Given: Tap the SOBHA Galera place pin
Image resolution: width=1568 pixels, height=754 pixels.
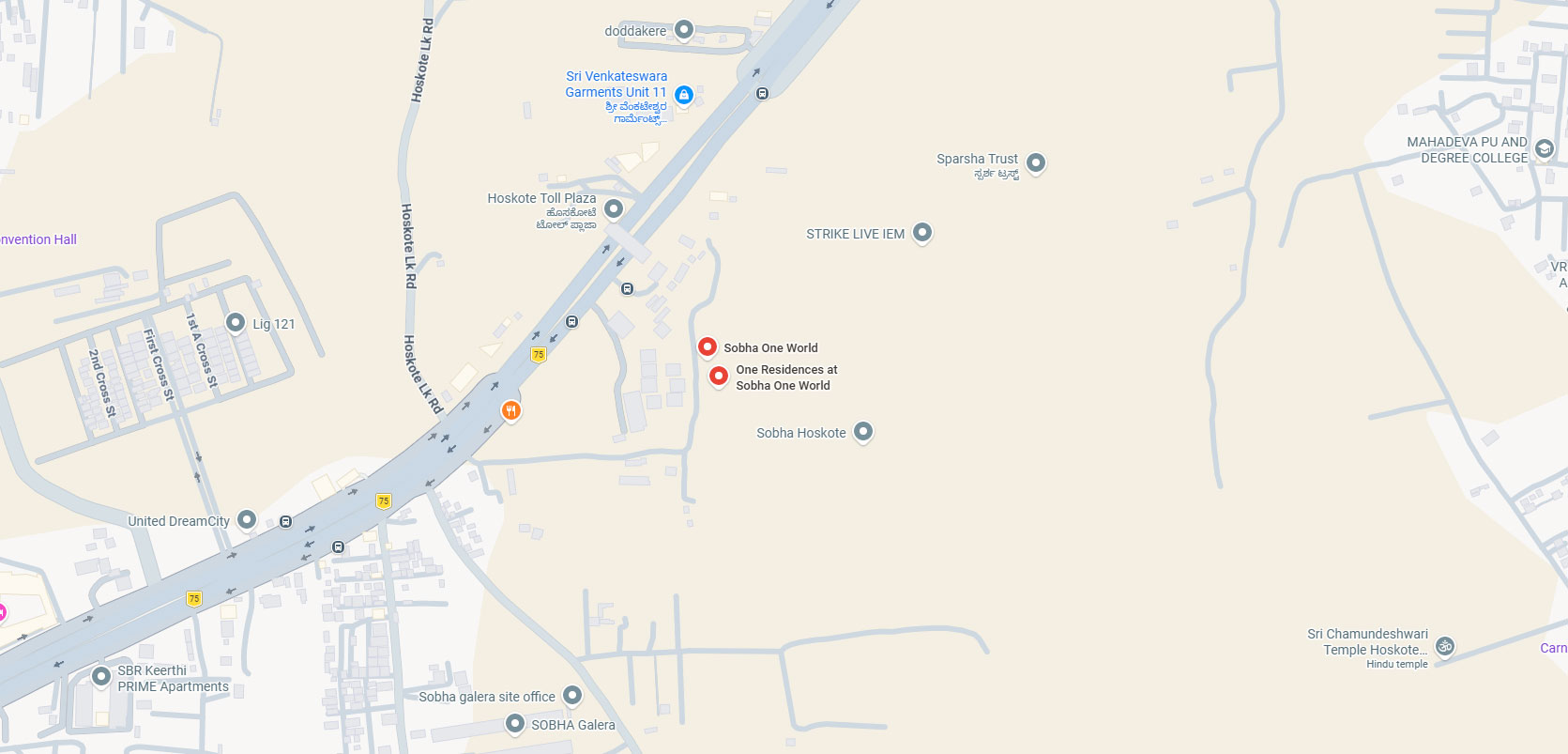Looking at the screenshot, I should coord(515,724).
